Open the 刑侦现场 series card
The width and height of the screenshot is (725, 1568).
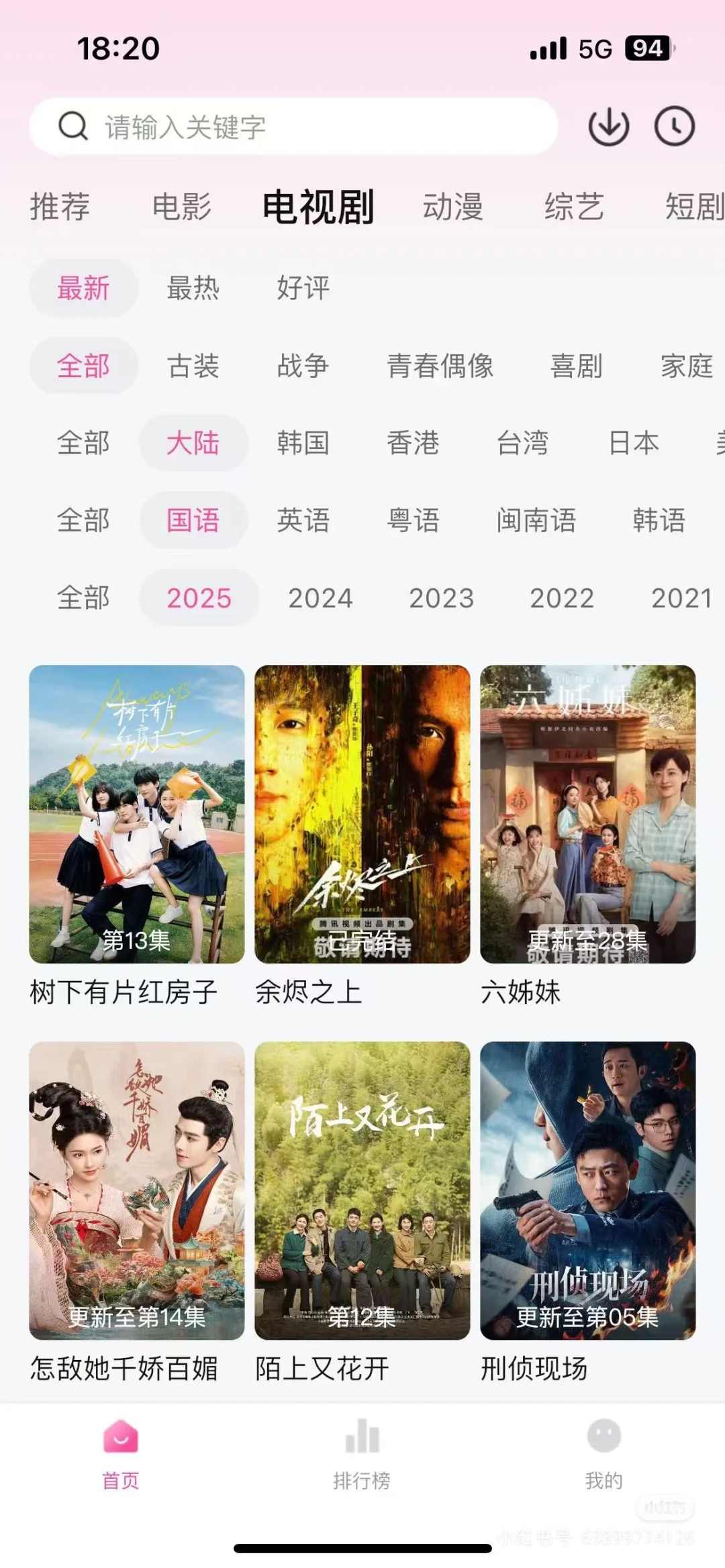pos(588,1191)
